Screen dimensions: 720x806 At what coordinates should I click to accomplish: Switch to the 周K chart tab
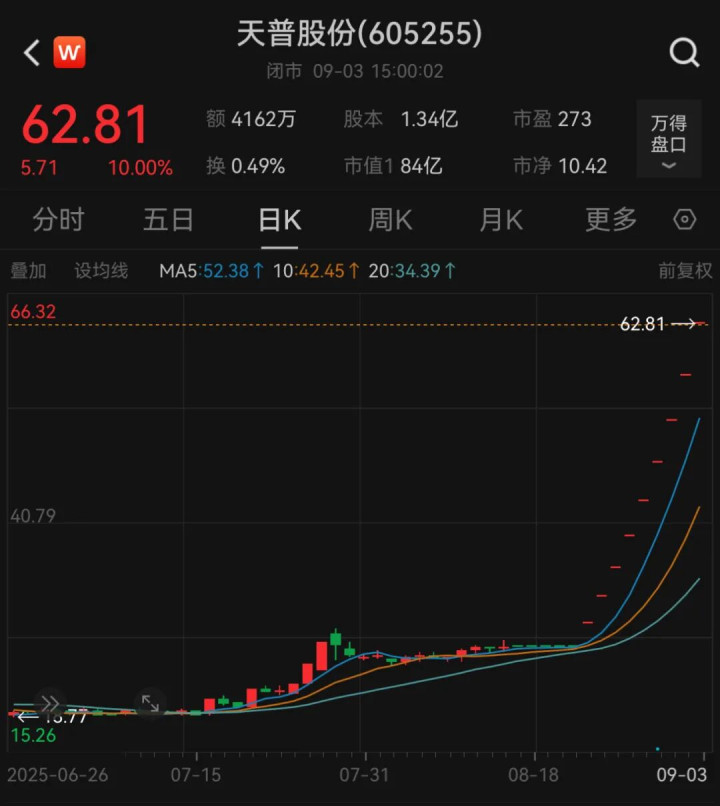[x=390, y=220]
